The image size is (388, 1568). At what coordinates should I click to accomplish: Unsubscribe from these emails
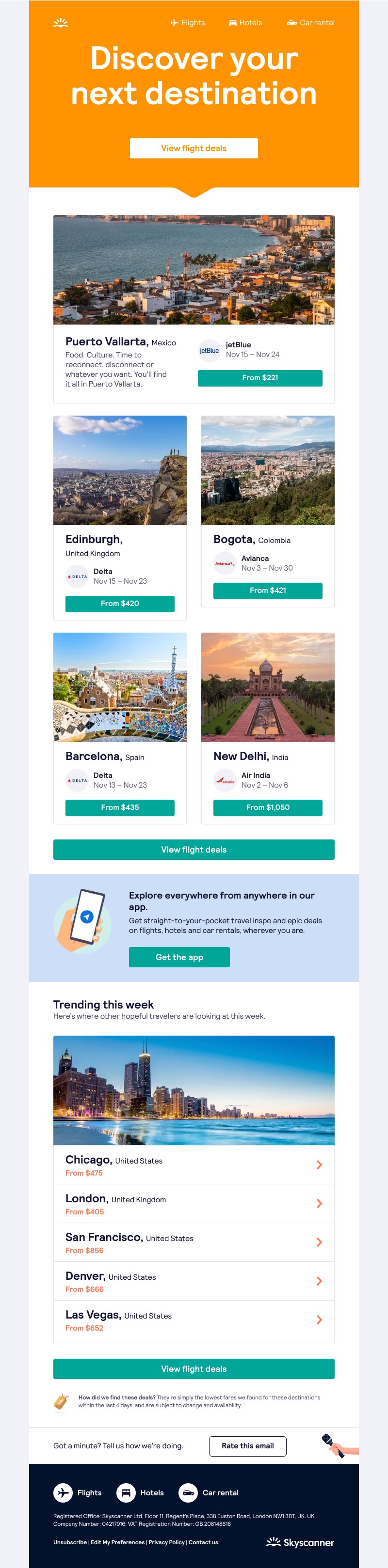[69, 1542]
